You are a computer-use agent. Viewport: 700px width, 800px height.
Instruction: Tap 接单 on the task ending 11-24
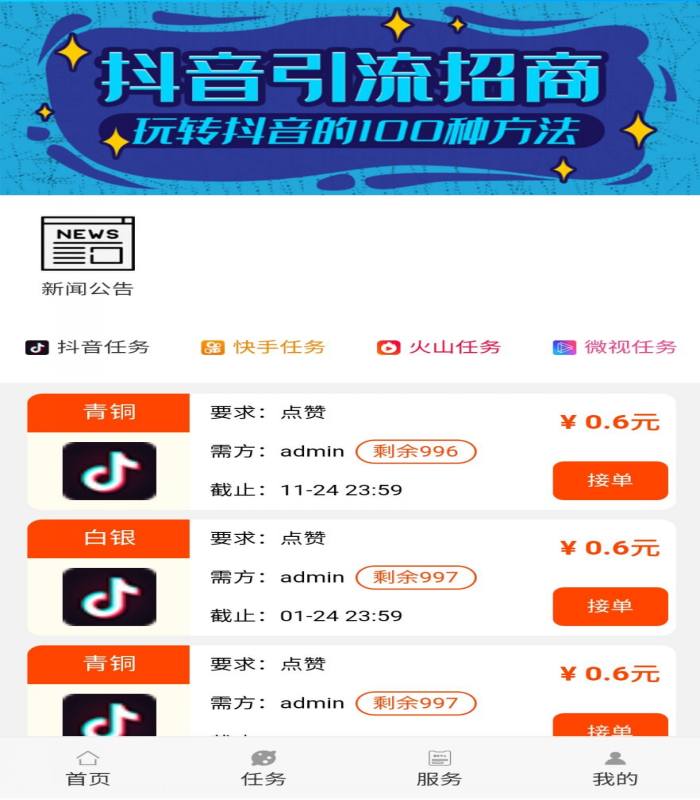pyautogui.click(x=609, y=480)
